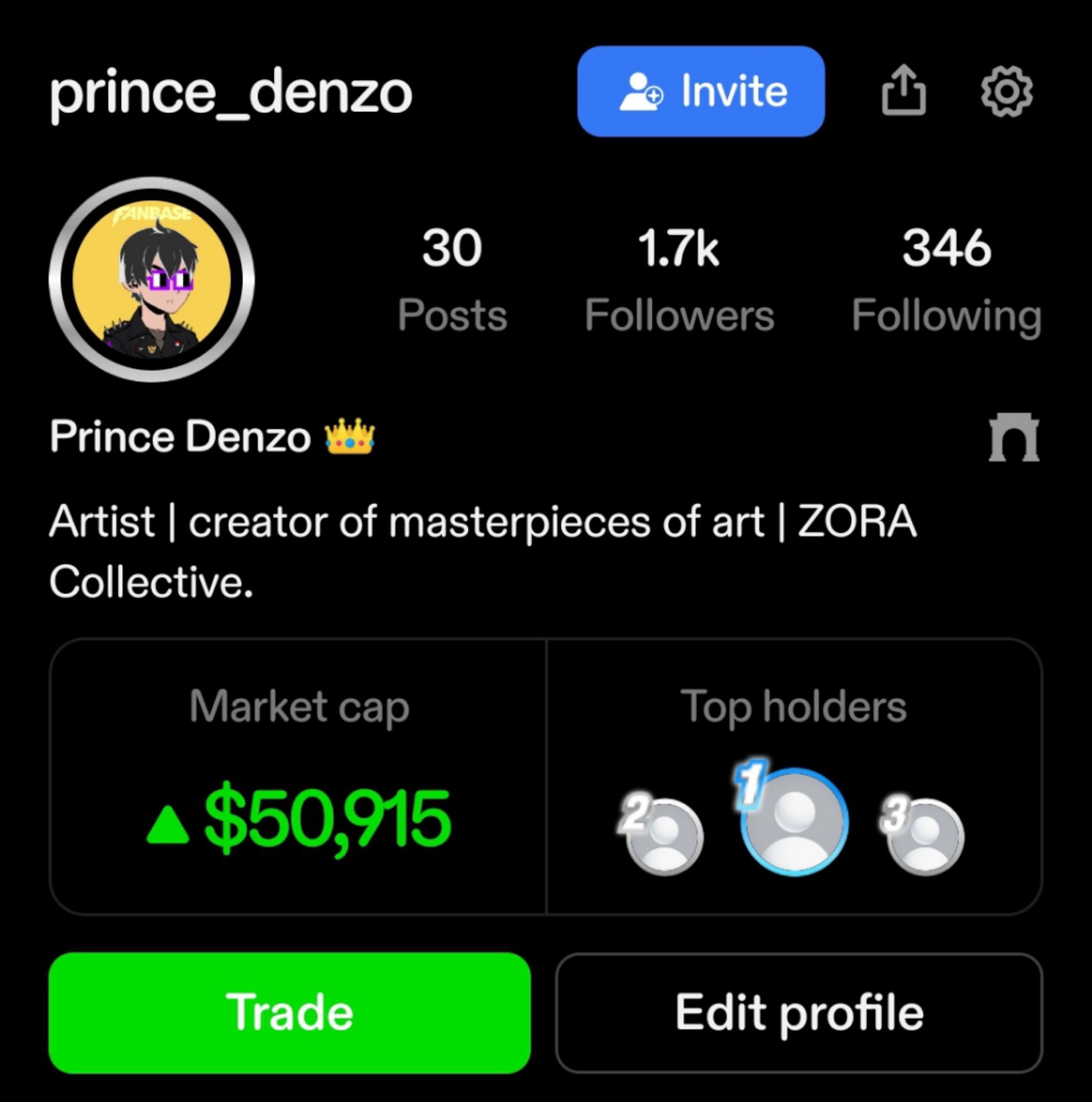Screen dimensions: 1092x1102
Task: Tap the green Trade button
Action: [290, 1012]
